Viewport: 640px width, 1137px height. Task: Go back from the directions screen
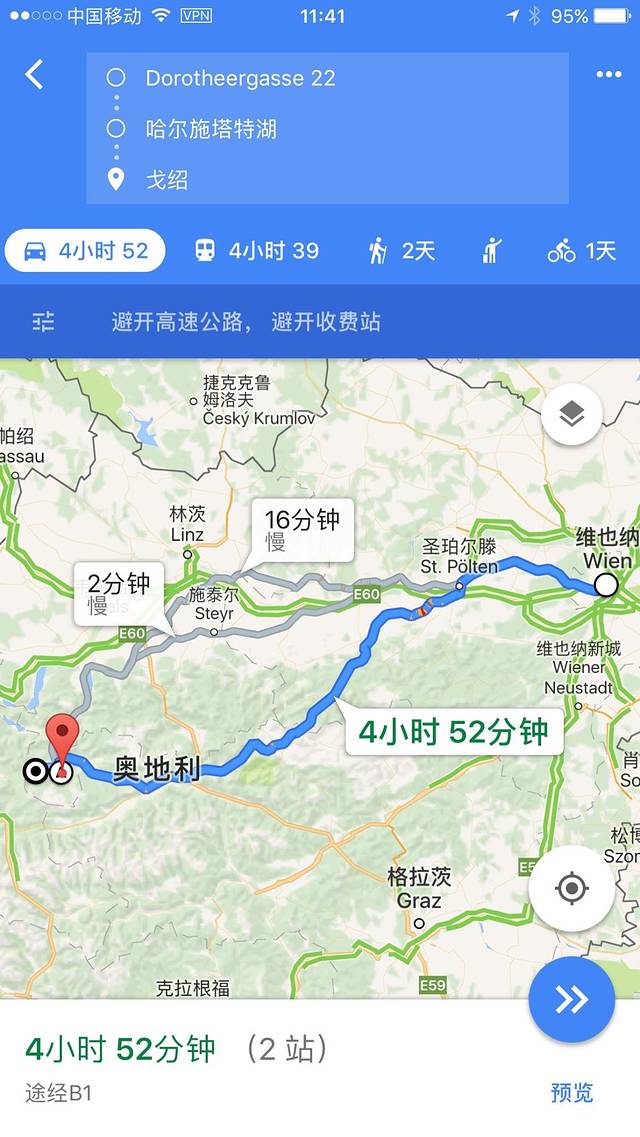pos(35,75)
